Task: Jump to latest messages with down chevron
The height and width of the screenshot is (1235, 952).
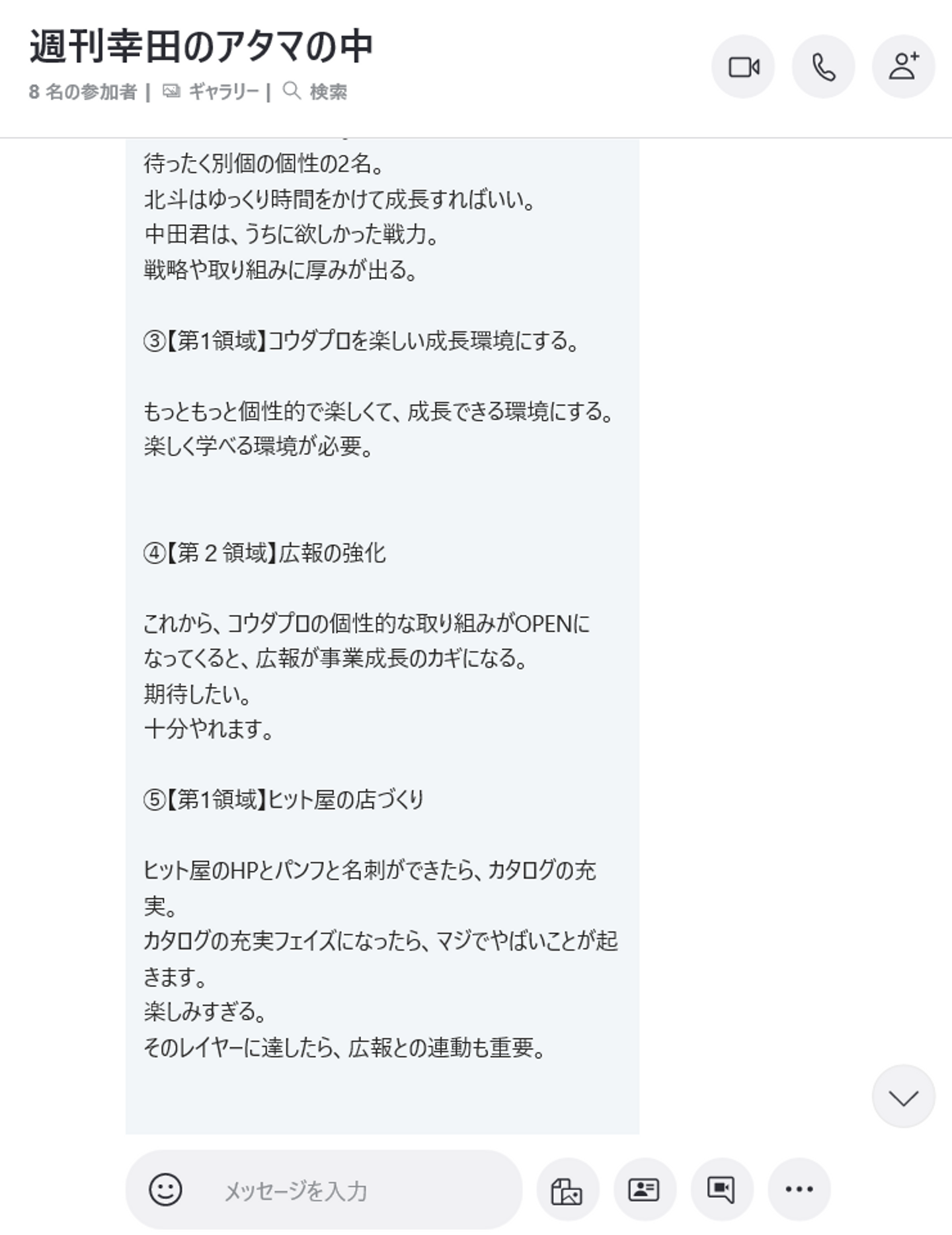Action: pos(903,1097)
